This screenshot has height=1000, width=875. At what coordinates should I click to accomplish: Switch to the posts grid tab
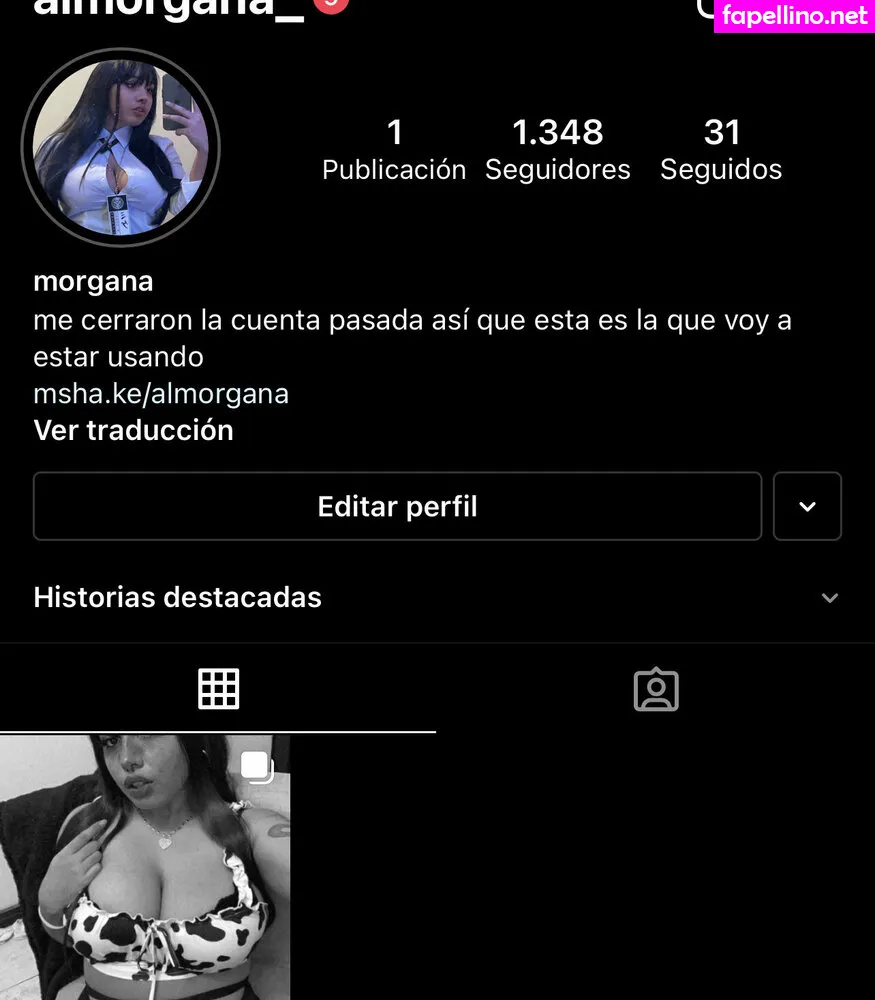(218, 689)
